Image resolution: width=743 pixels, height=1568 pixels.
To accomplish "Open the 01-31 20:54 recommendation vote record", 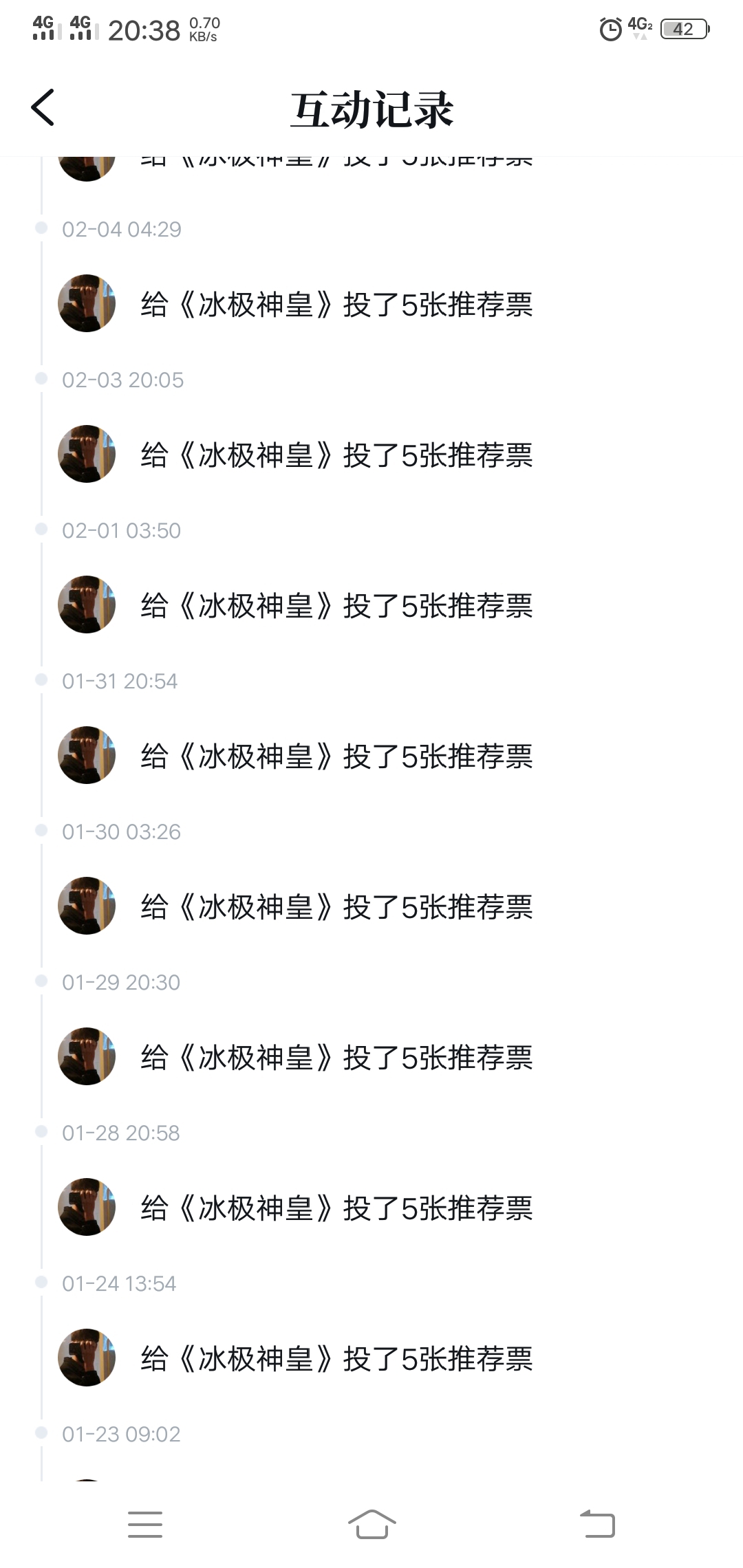I will point(336,756).
